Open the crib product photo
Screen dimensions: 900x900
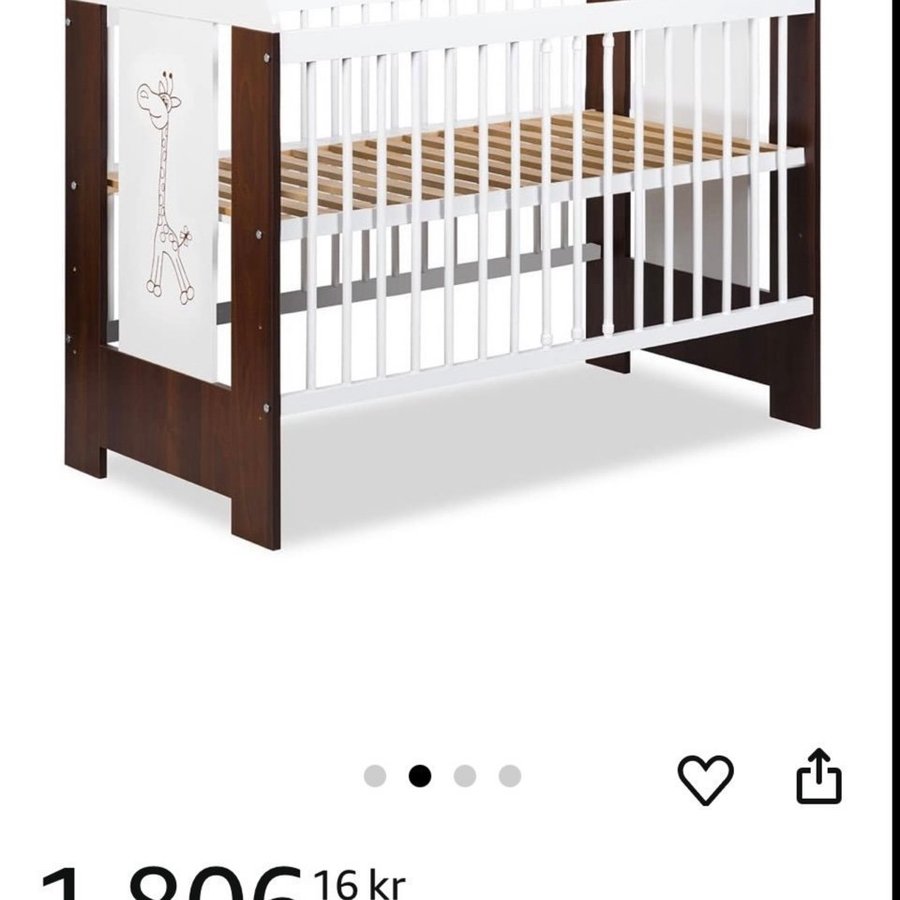click(445, 270)
